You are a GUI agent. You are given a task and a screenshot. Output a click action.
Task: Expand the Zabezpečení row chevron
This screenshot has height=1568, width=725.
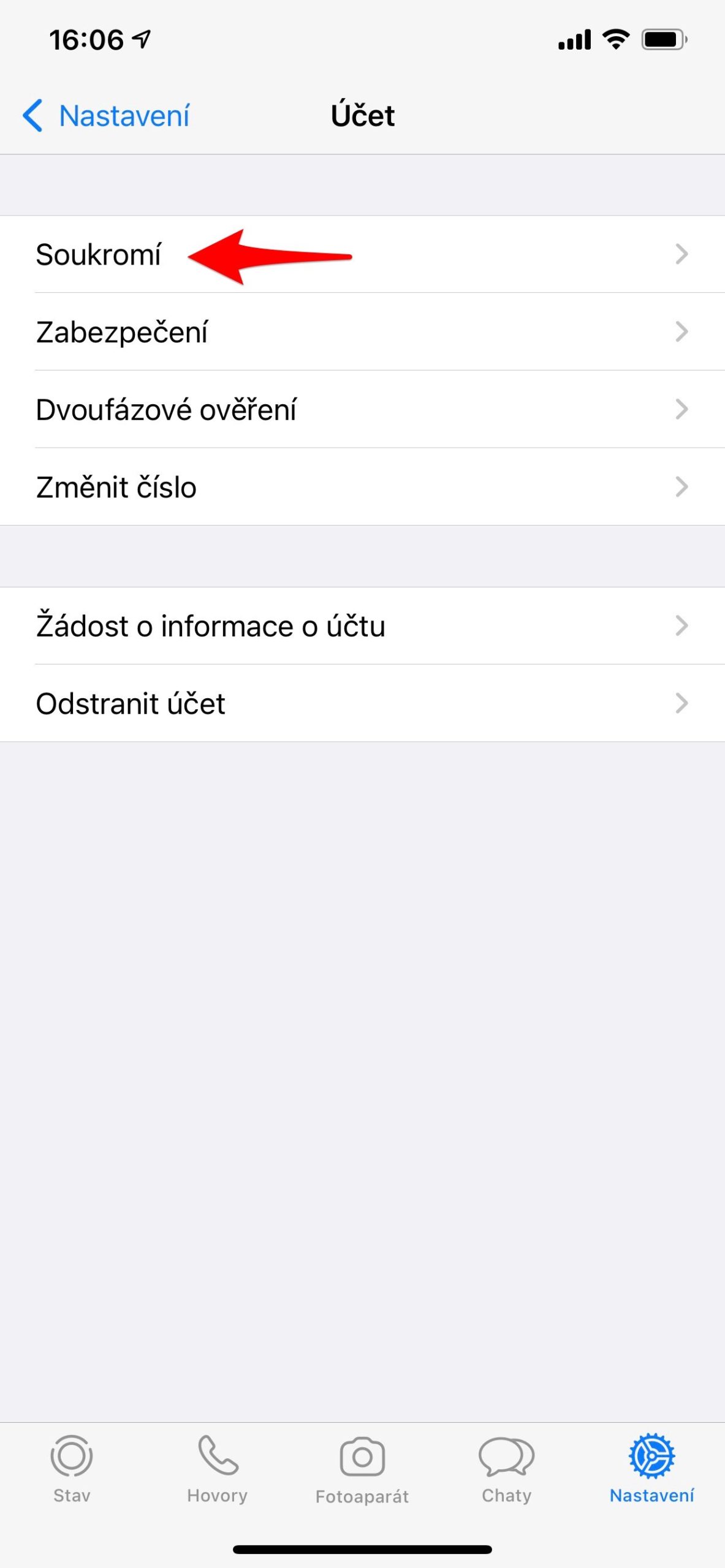[x=682, y=333]
